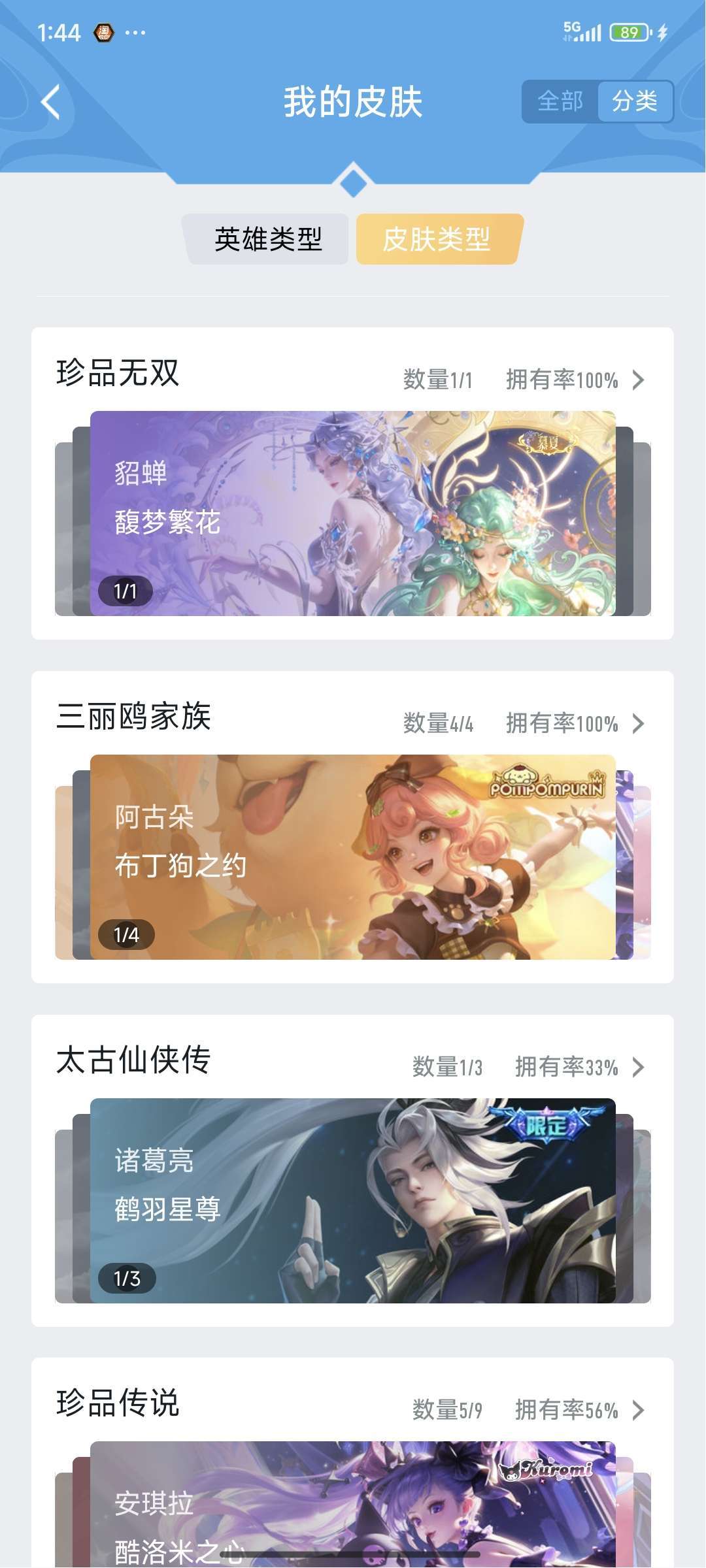706x1568 pixels.
Task: Open 阿古朵 布丁狗之约 skin card
Action: click(x=353, y=857)
